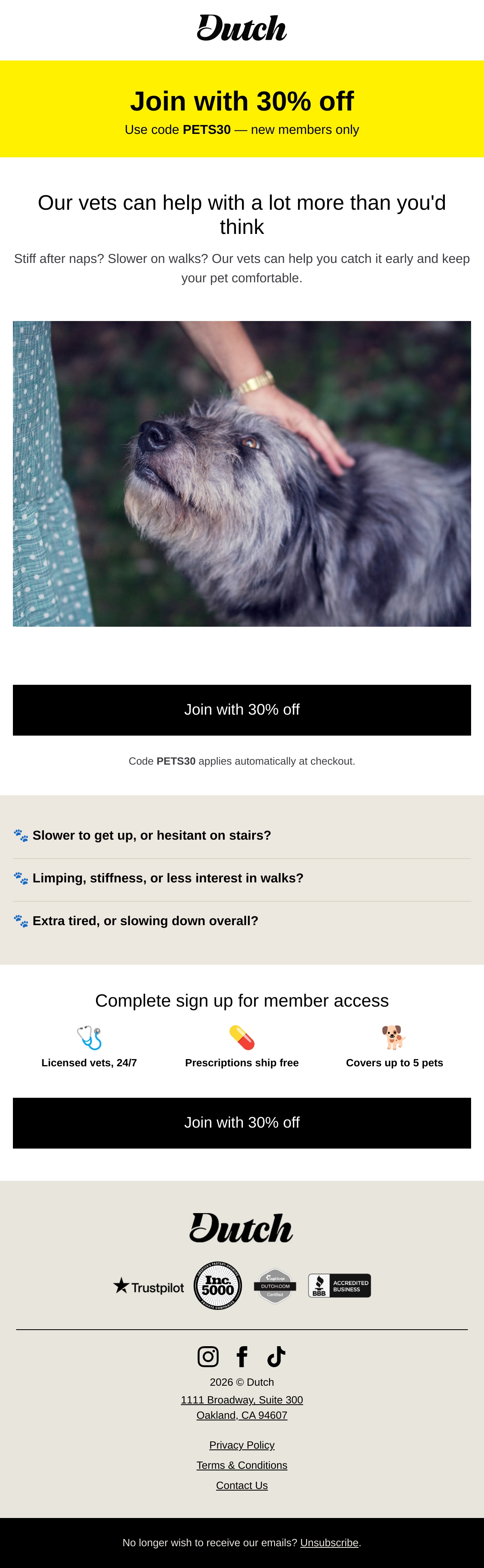Open Terms & Conditions

click(242, 1465)
